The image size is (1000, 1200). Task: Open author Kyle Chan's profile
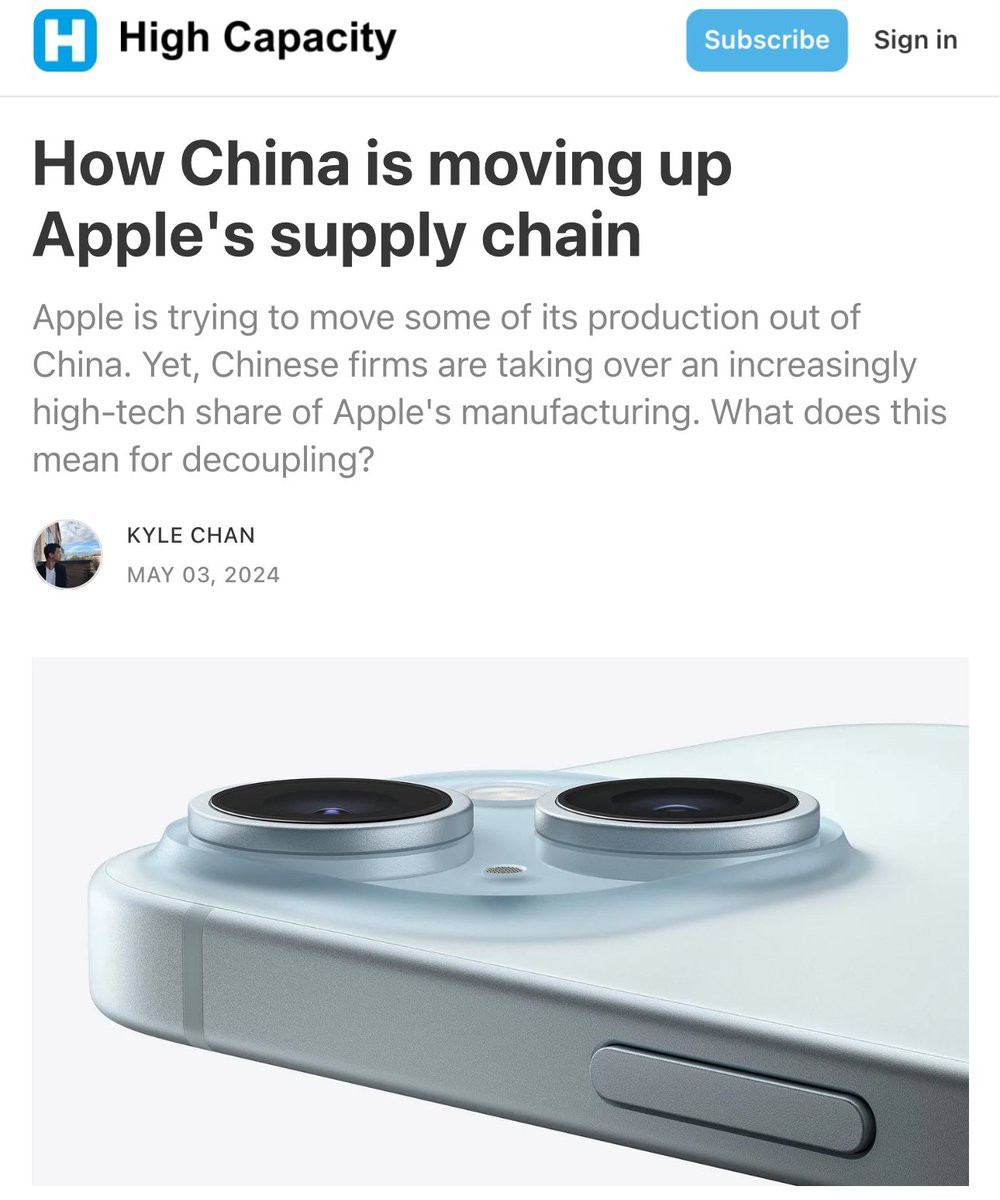pyautogui.click(x=191, y=535)
